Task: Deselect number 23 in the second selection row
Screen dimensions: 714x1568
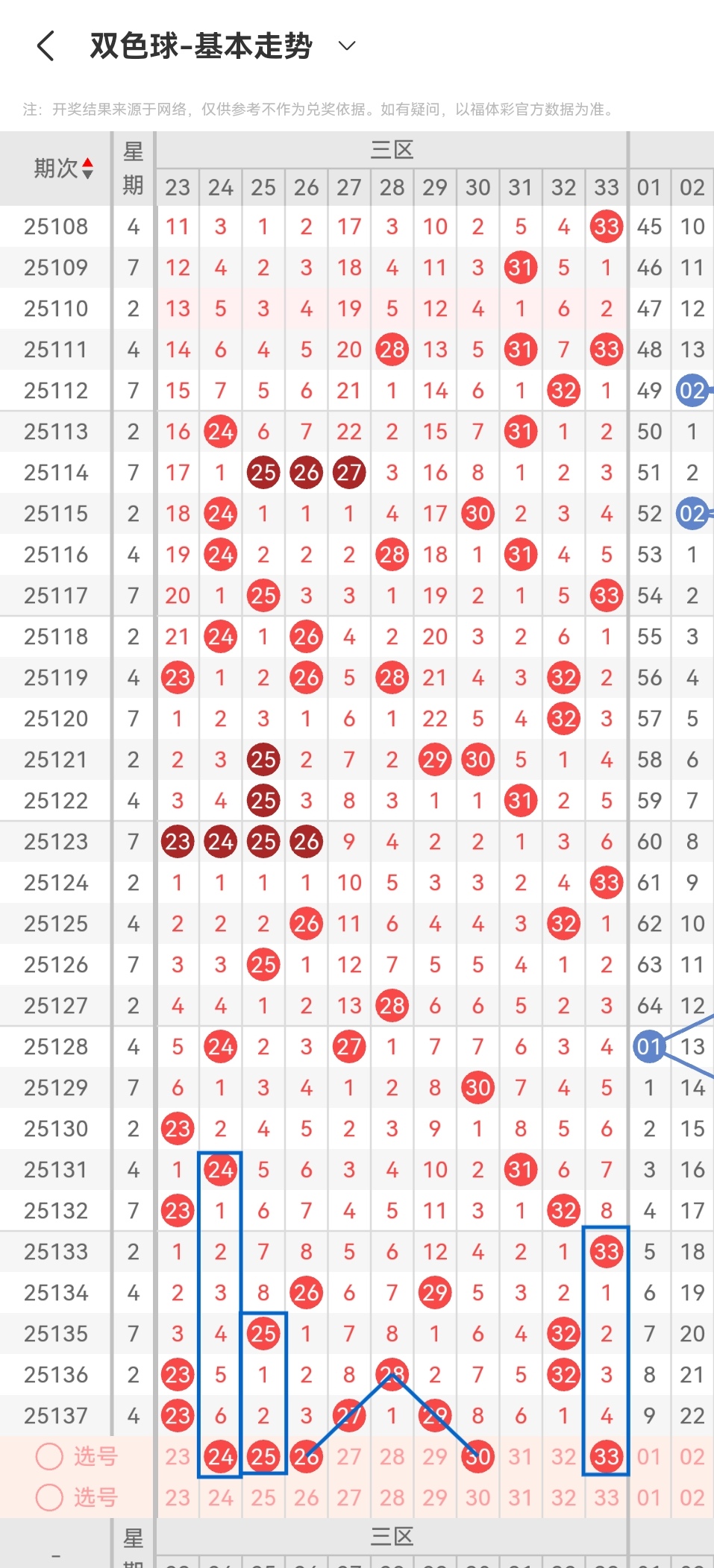Action: (x=178, y=1498)
